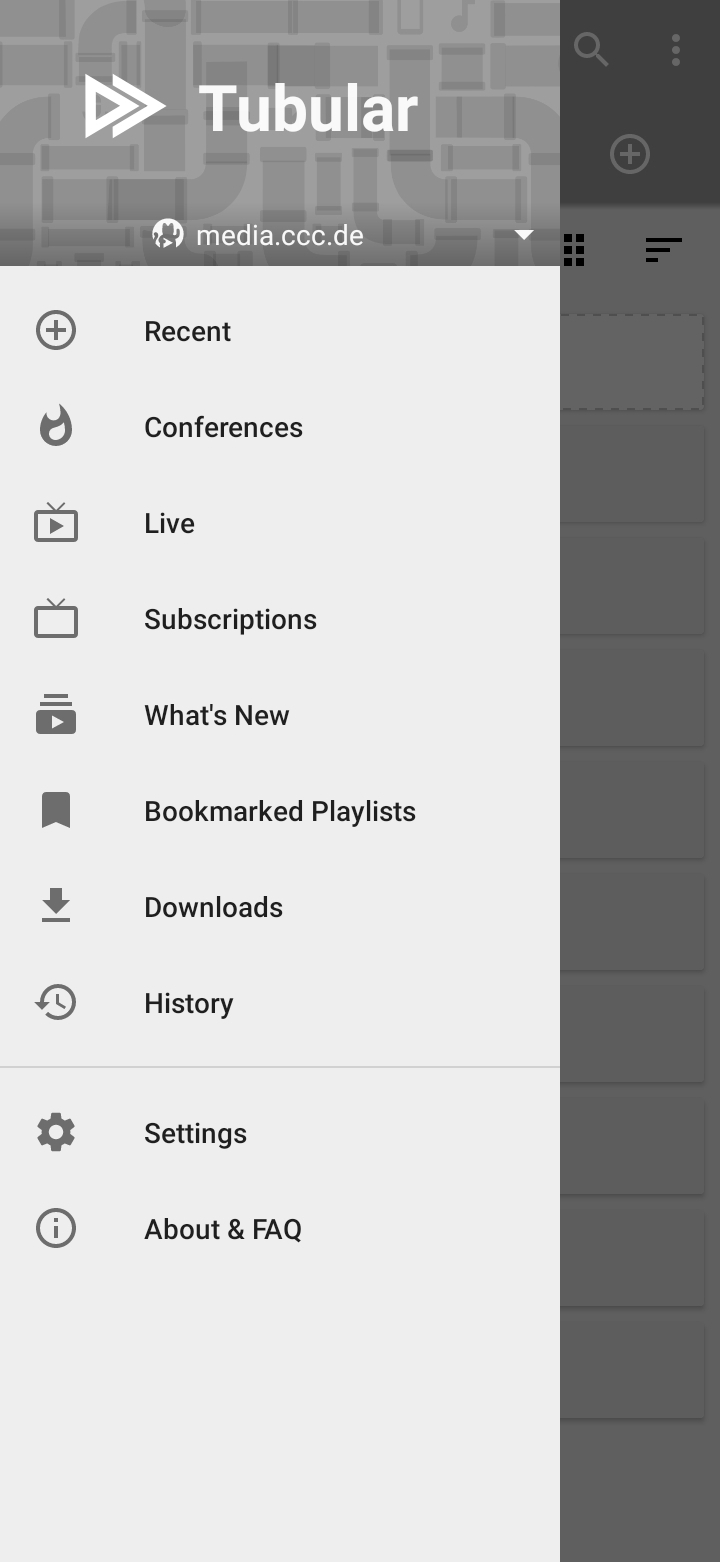
Task: Expand the media.ccc.de service selector
Action: click(x=523, y=235)
